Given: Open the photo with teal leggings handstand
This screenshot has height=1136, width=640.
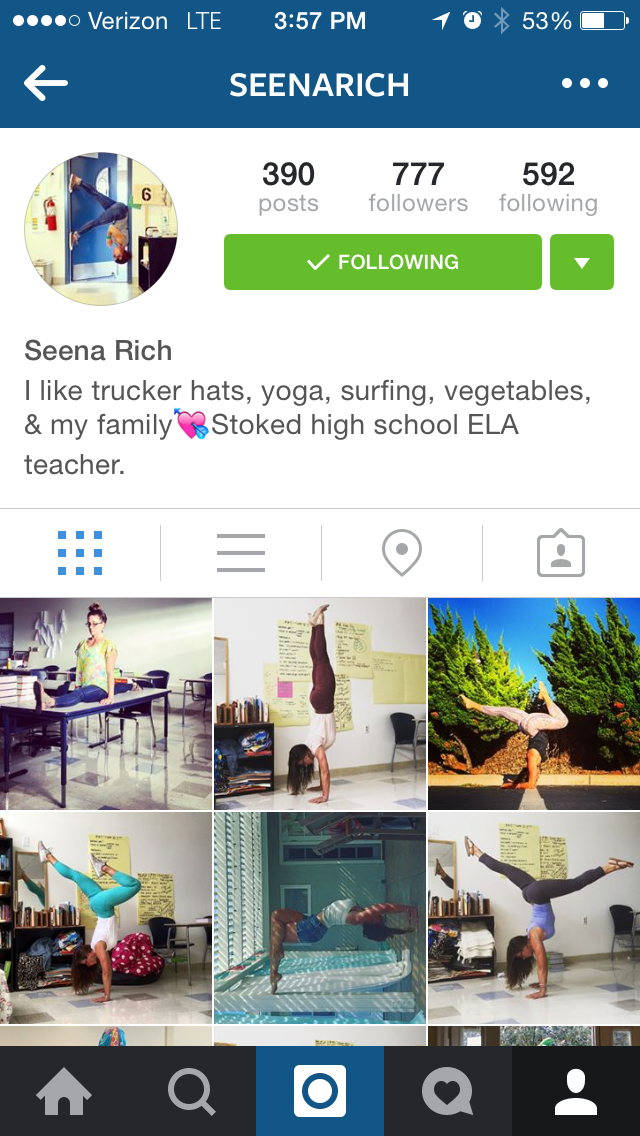Looking at the screenshot, I should point(106,917).
